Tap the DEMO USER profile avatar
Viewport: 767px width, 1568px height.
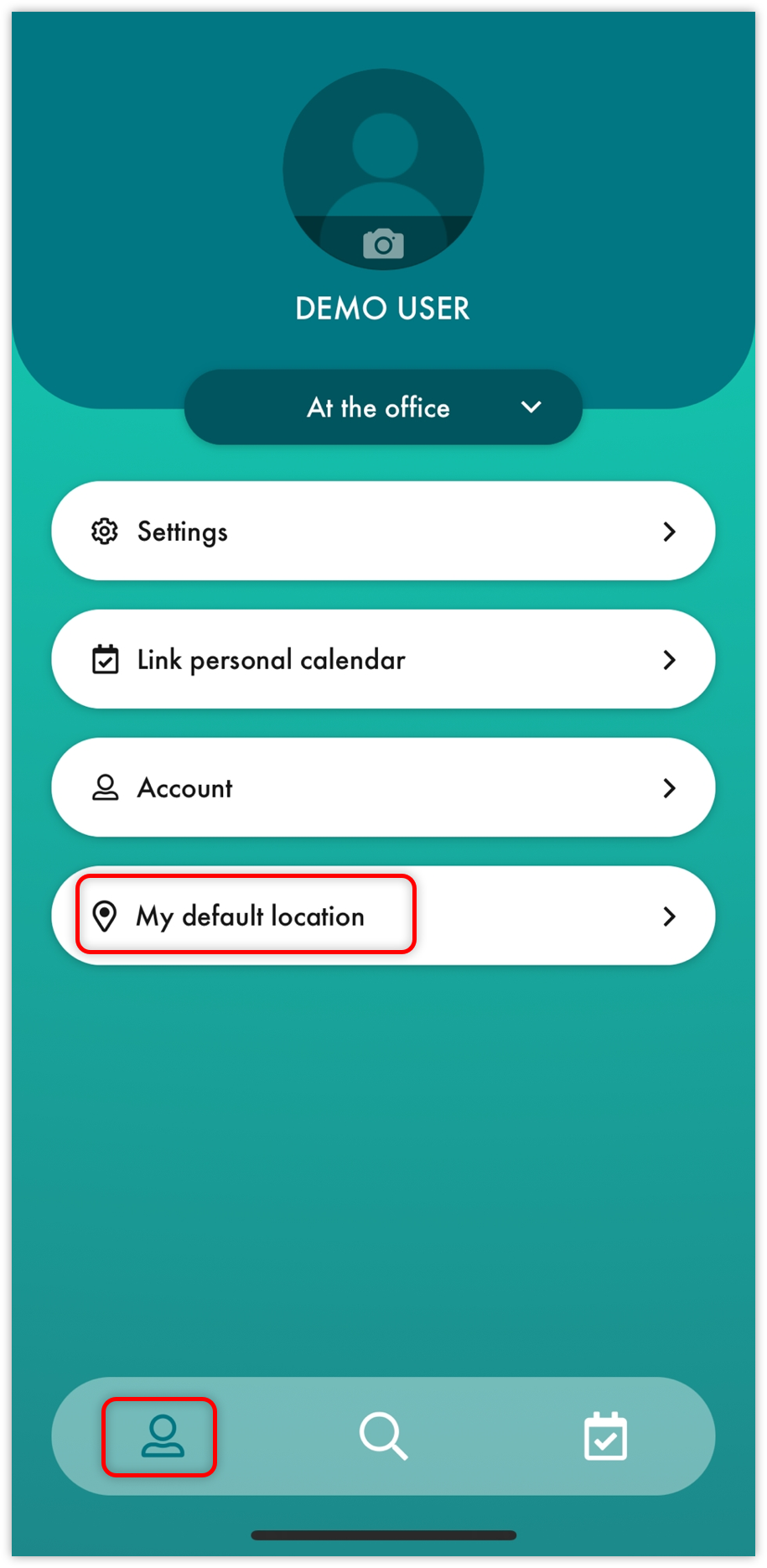click(385, 168)
